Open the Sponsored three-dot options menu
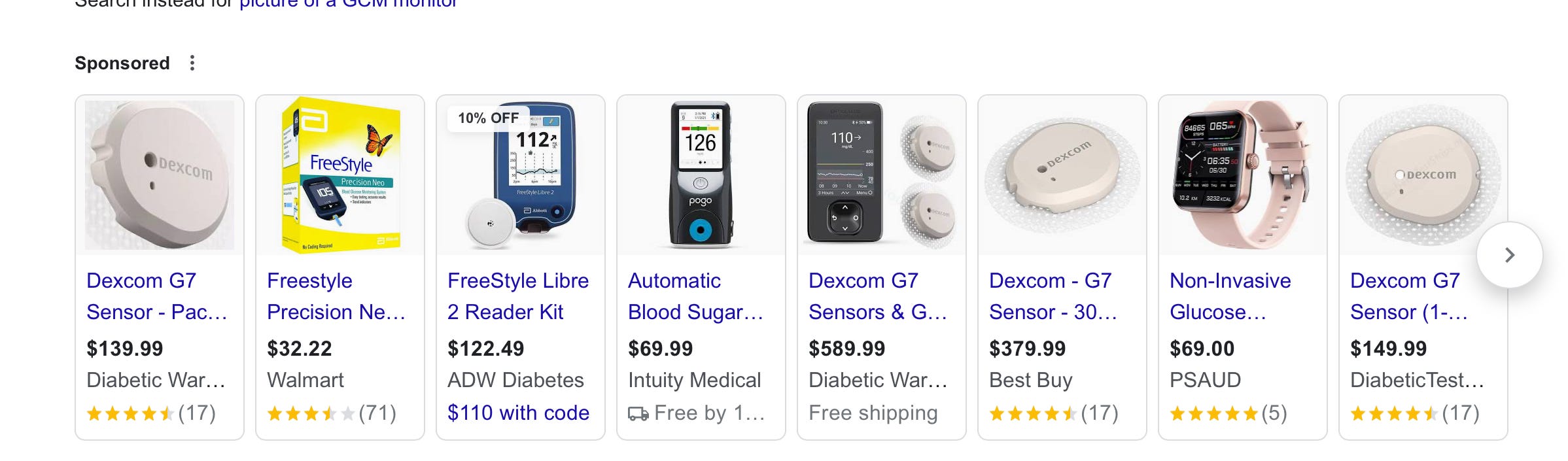The width and height of the screenshot is (1568, 461). click(192, 63)
